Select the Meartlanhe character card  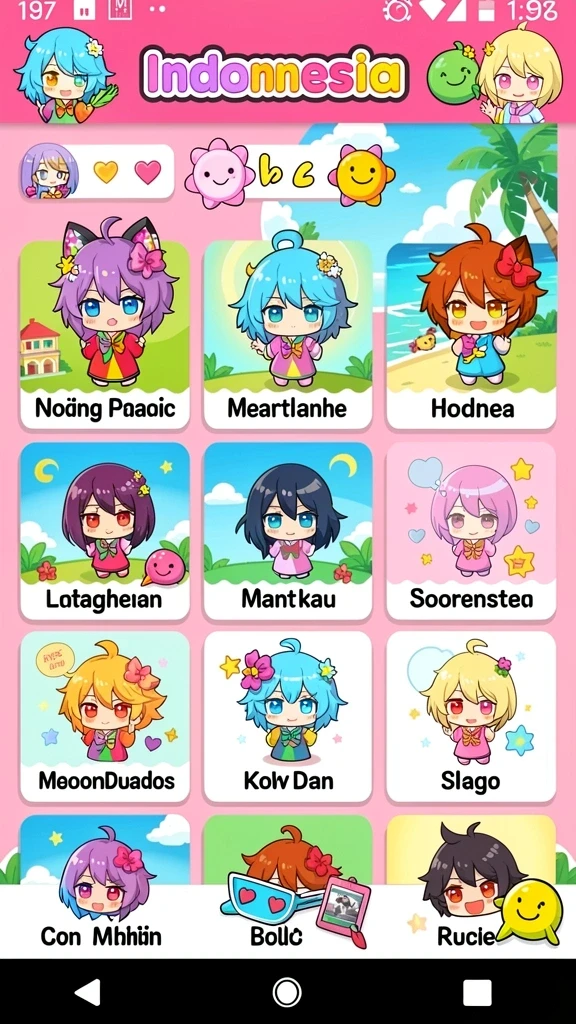click(288, 334)
